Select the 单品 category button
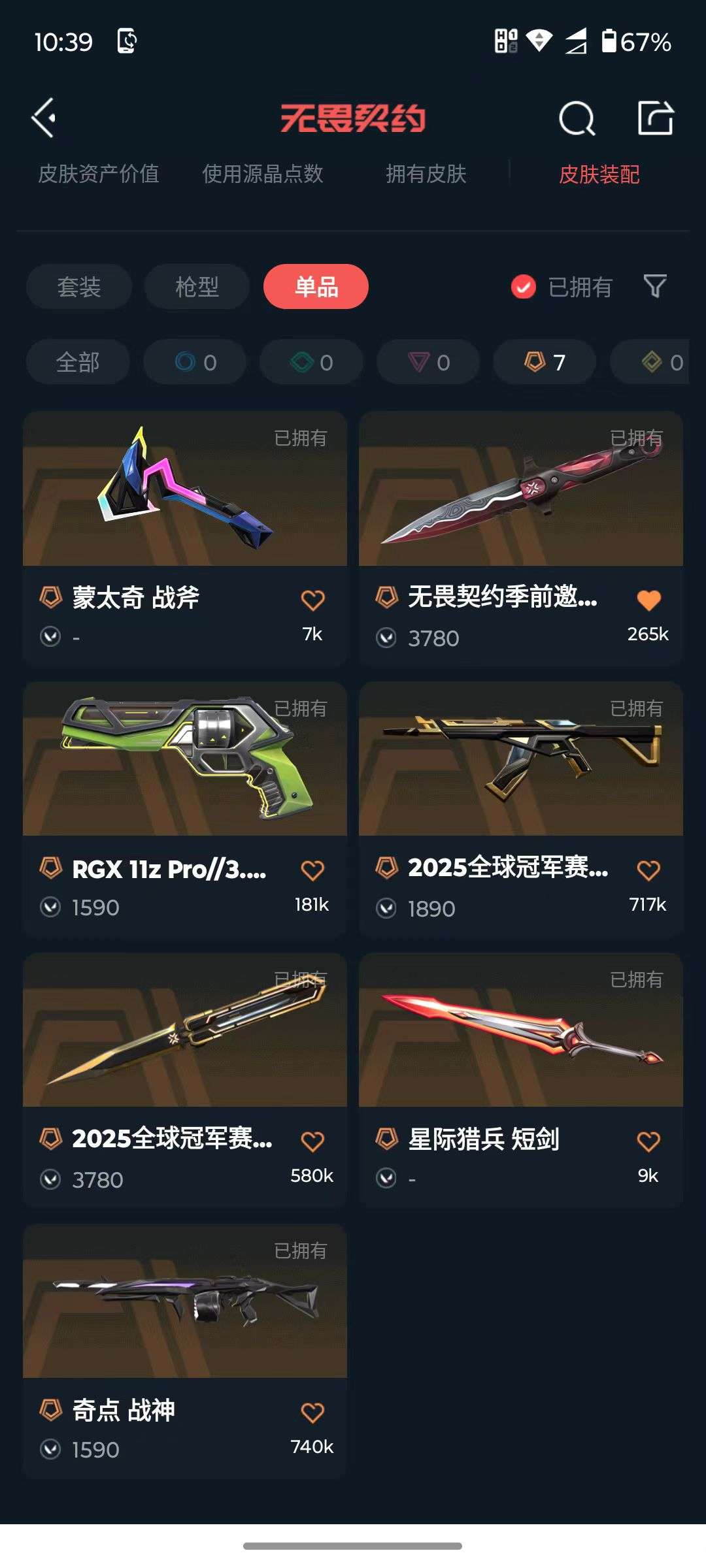This screenshot has height=1568, width=706. [316, 287]
